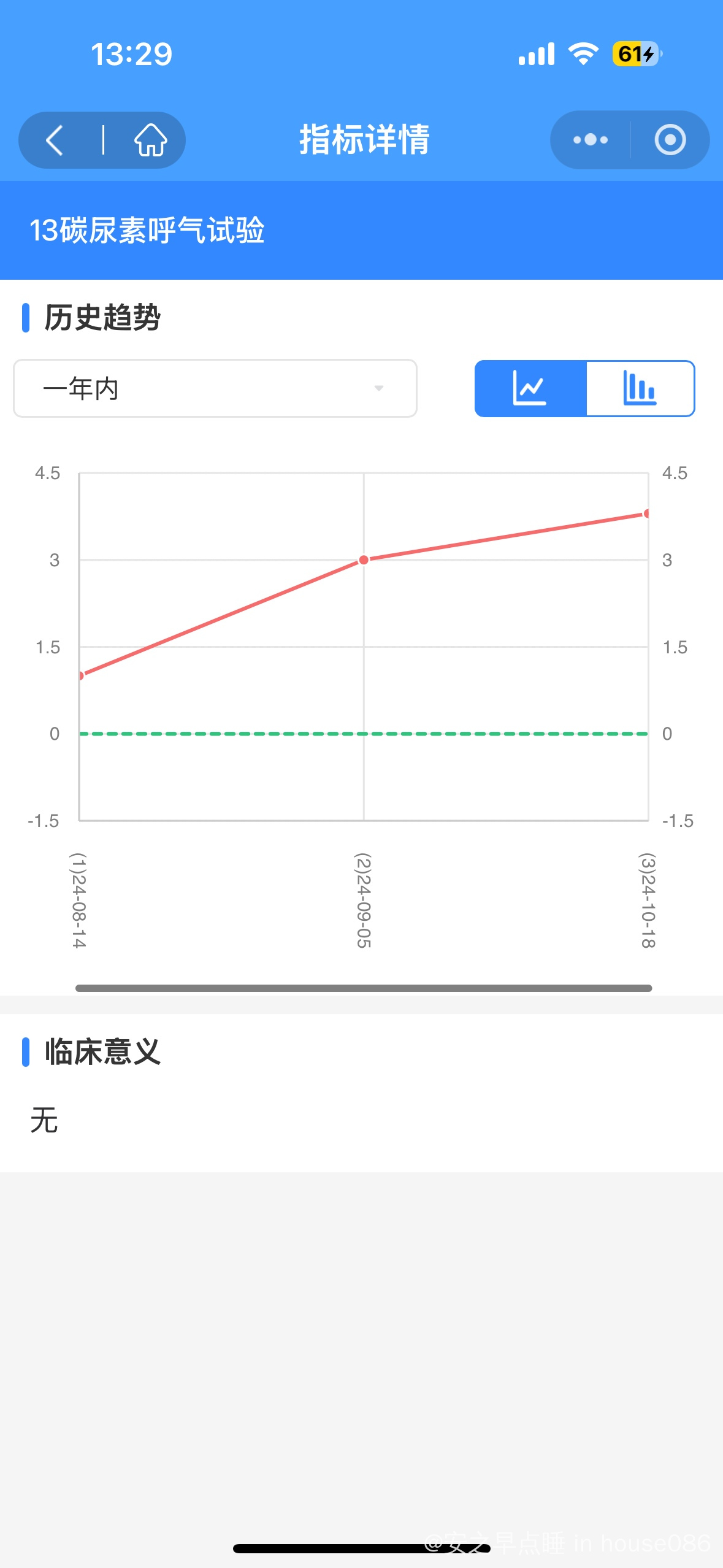The width and height of the screenshot is (723, 1568).
Task: Expand the 一年内 time range dropdown
Action: [215, 388]
